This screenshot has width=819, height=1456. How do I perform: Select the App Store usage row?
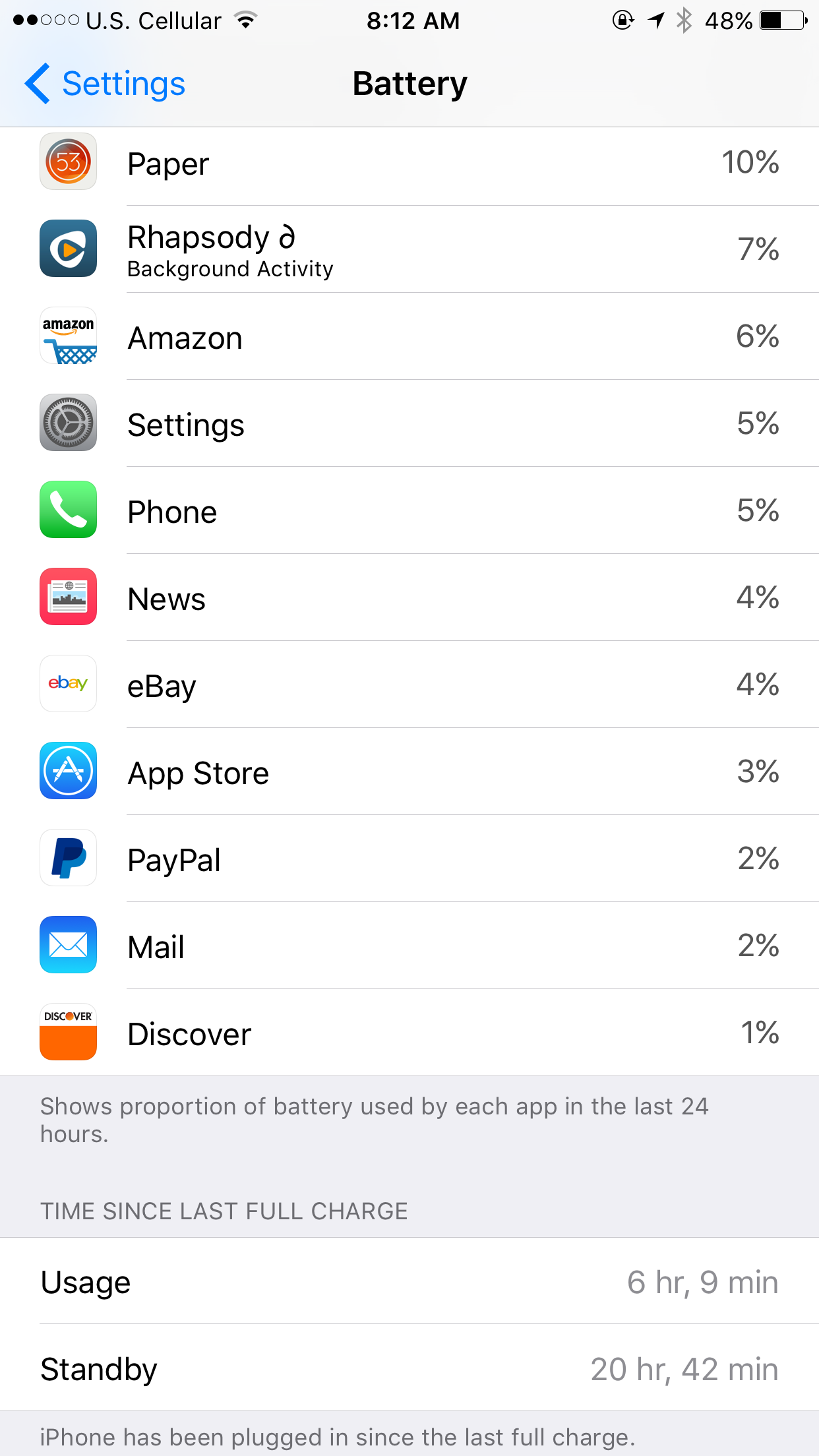tap(409, 772)
